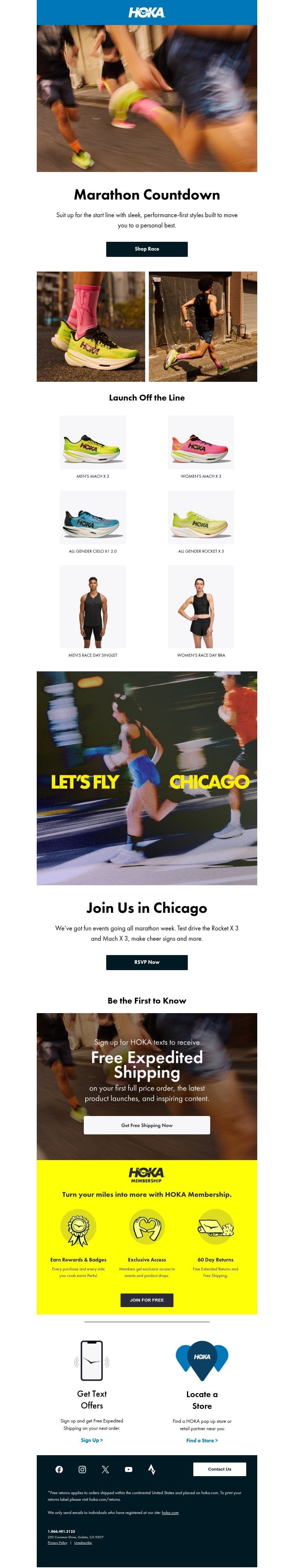Open Men's Mach X 3 product
Image resolution: width=294 pixels, height=1568 pixels.
pos(93,442)
